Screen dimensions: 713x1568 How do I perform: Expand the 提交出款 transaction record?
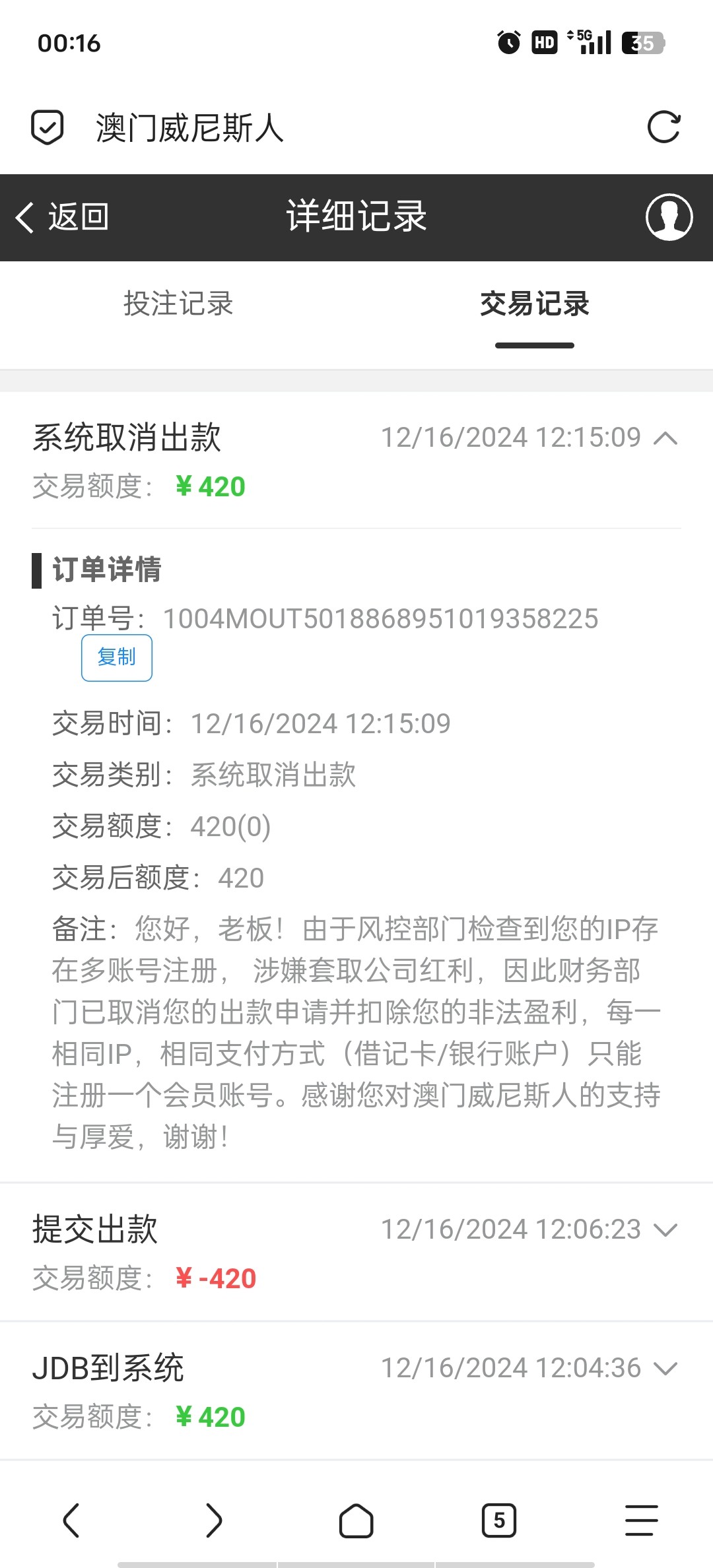668,1229
